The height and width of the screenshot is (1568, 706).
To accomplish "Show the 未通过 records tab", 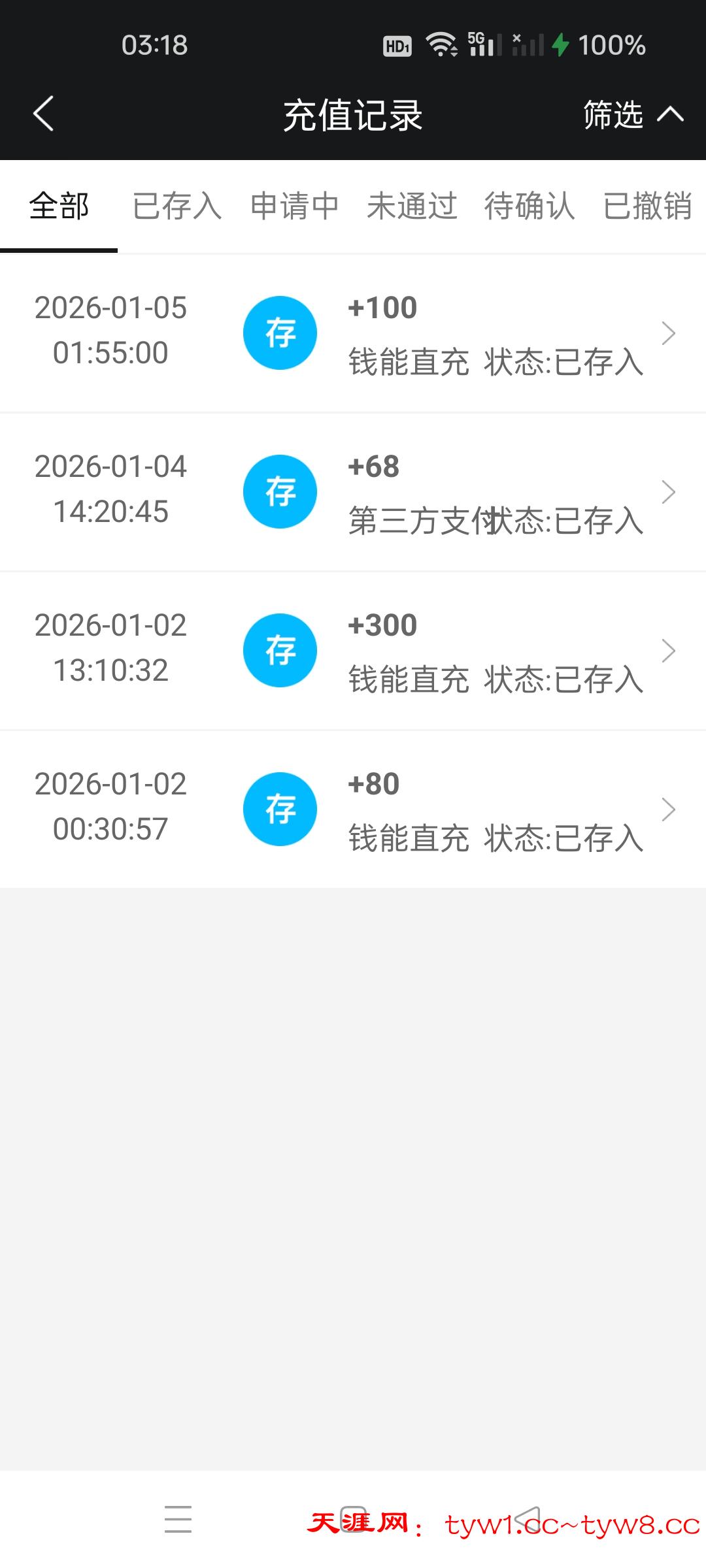I will coord(412,206).
